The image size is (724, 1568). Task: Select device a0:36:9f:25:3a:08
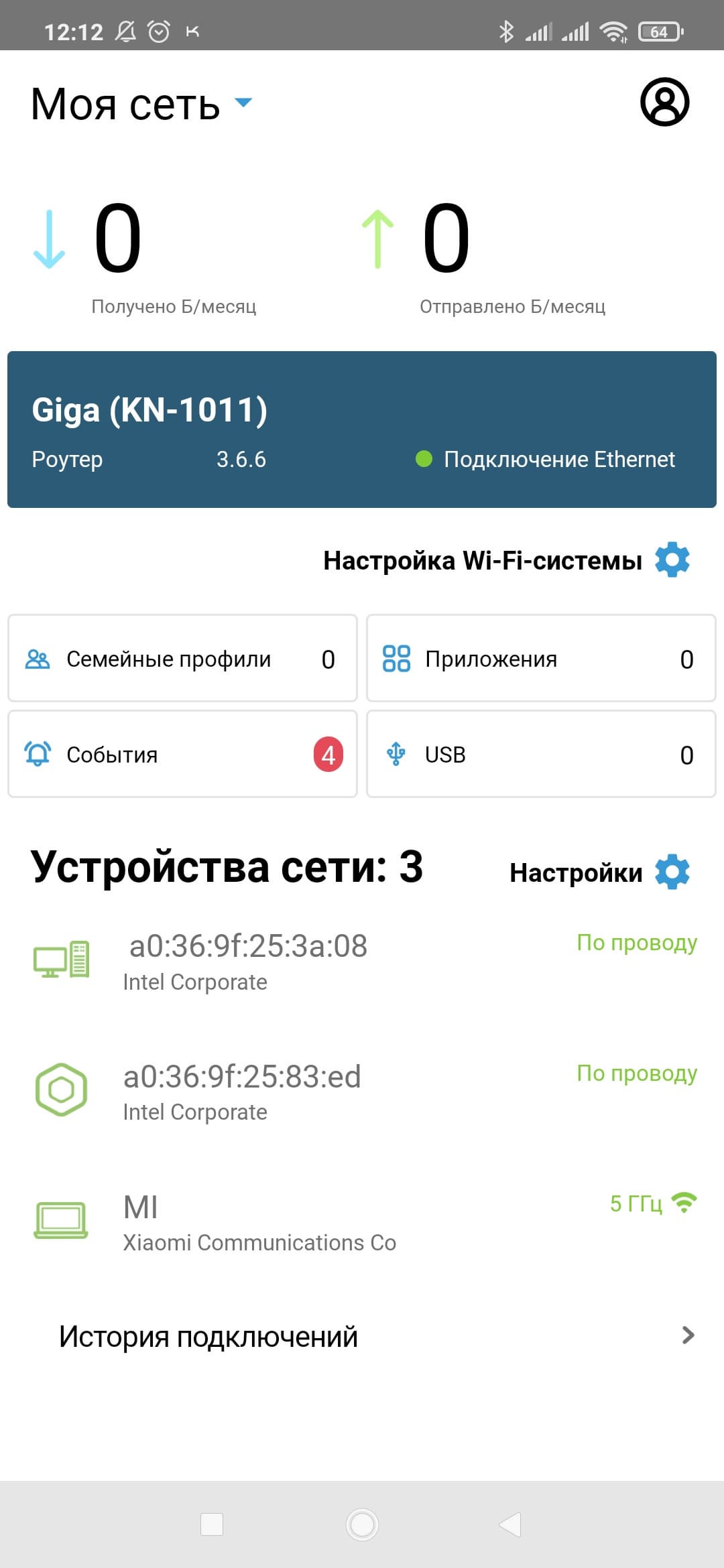click(248, 961)
